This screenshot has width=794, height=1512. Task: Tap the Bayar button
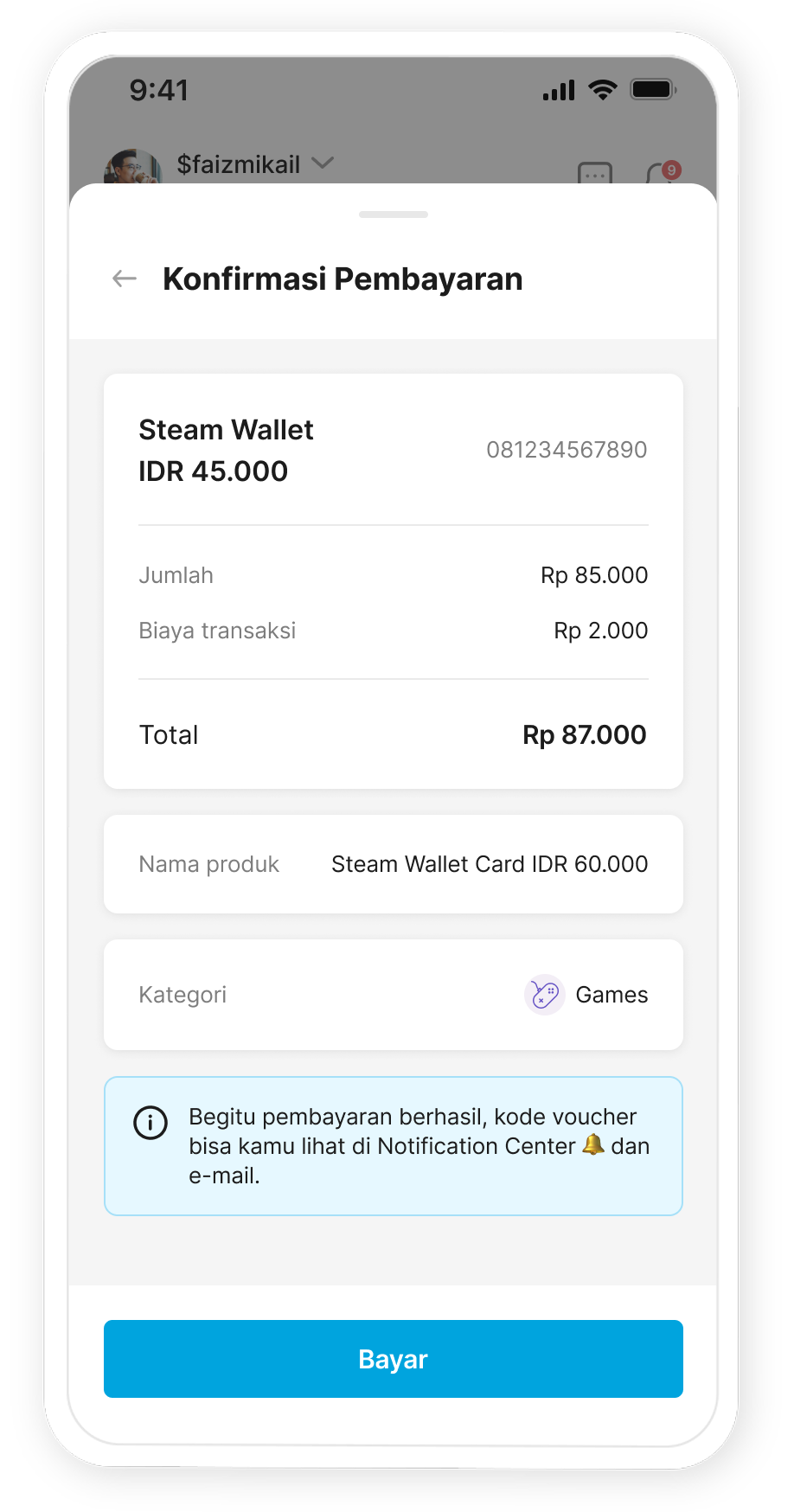coord(393,1358)
